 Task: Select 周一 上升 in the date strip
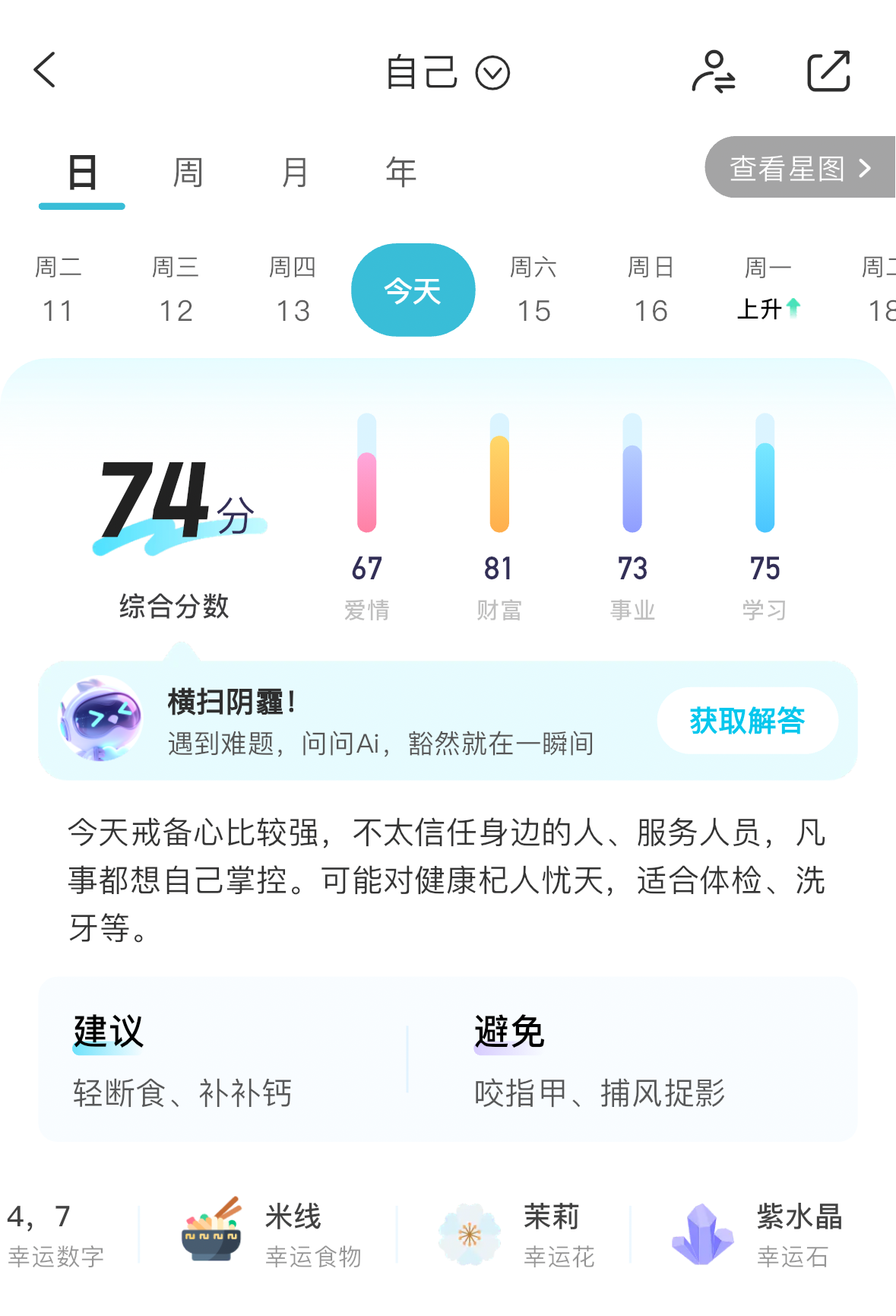tap(768, 290)
